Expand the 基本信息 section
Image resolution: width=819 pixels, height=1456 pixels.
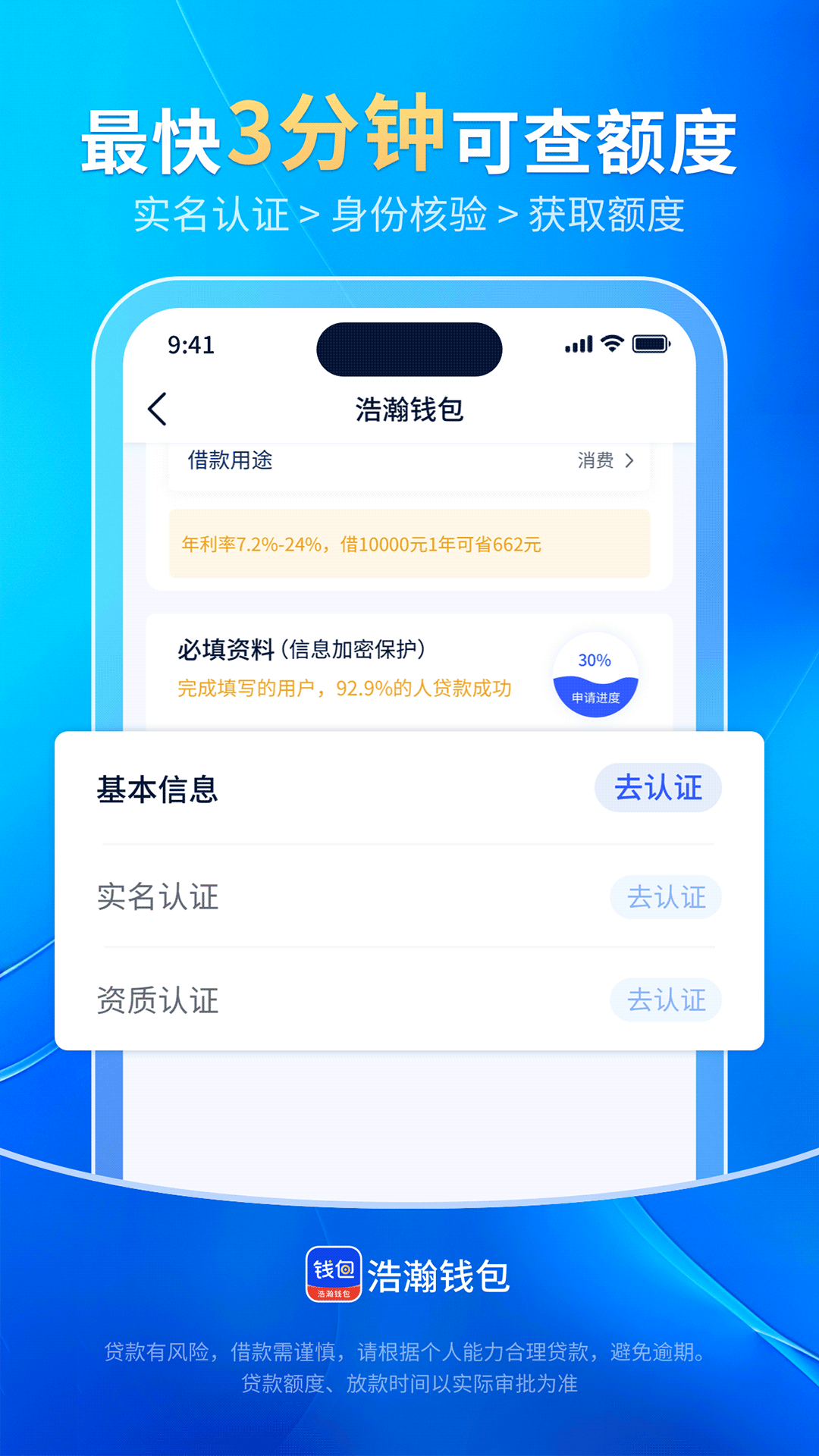157,789
